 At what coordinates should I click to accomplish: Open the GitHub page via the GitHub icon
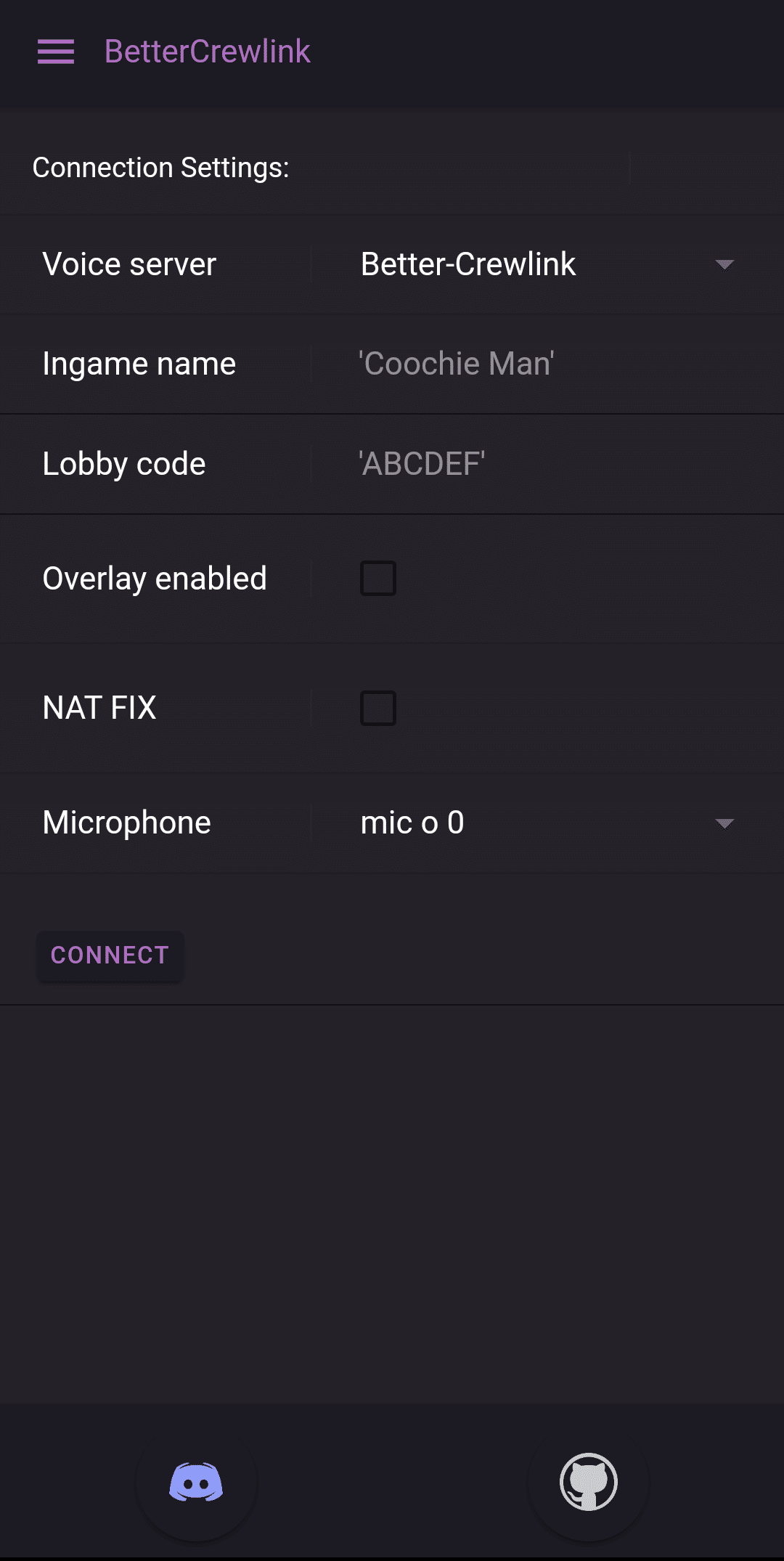(x=588, y=1481)
